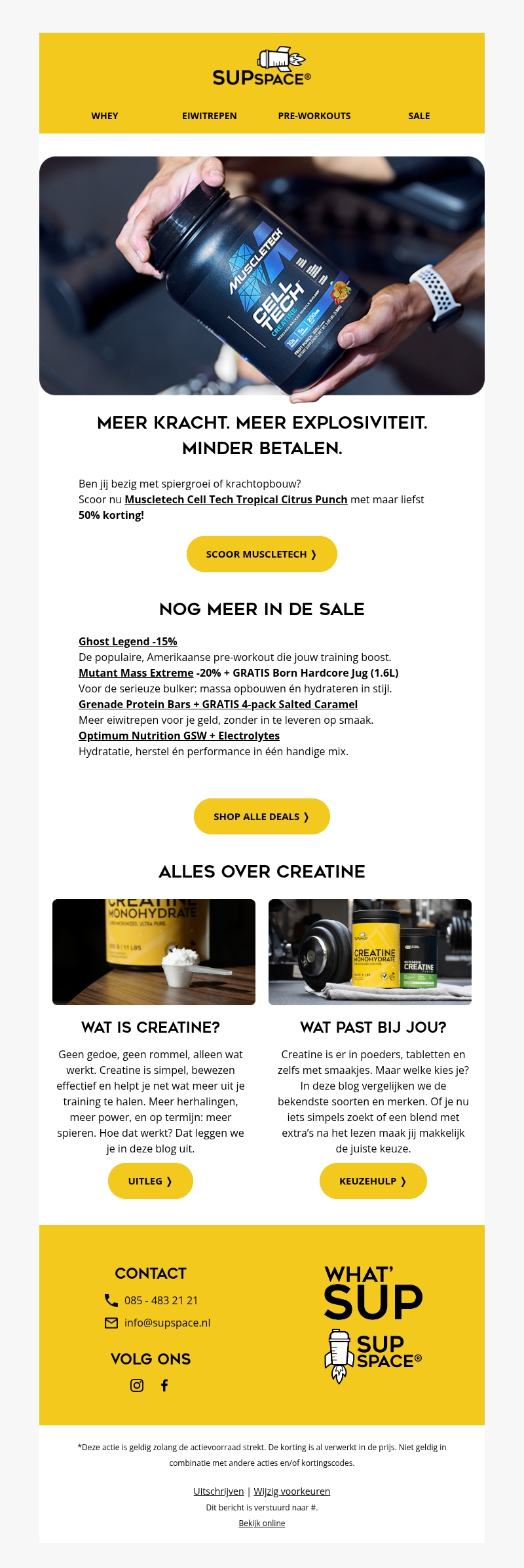
Task: Open the Optimum Nutrition GSW + Electrolytes link
Action: click(x=179, y=736)
